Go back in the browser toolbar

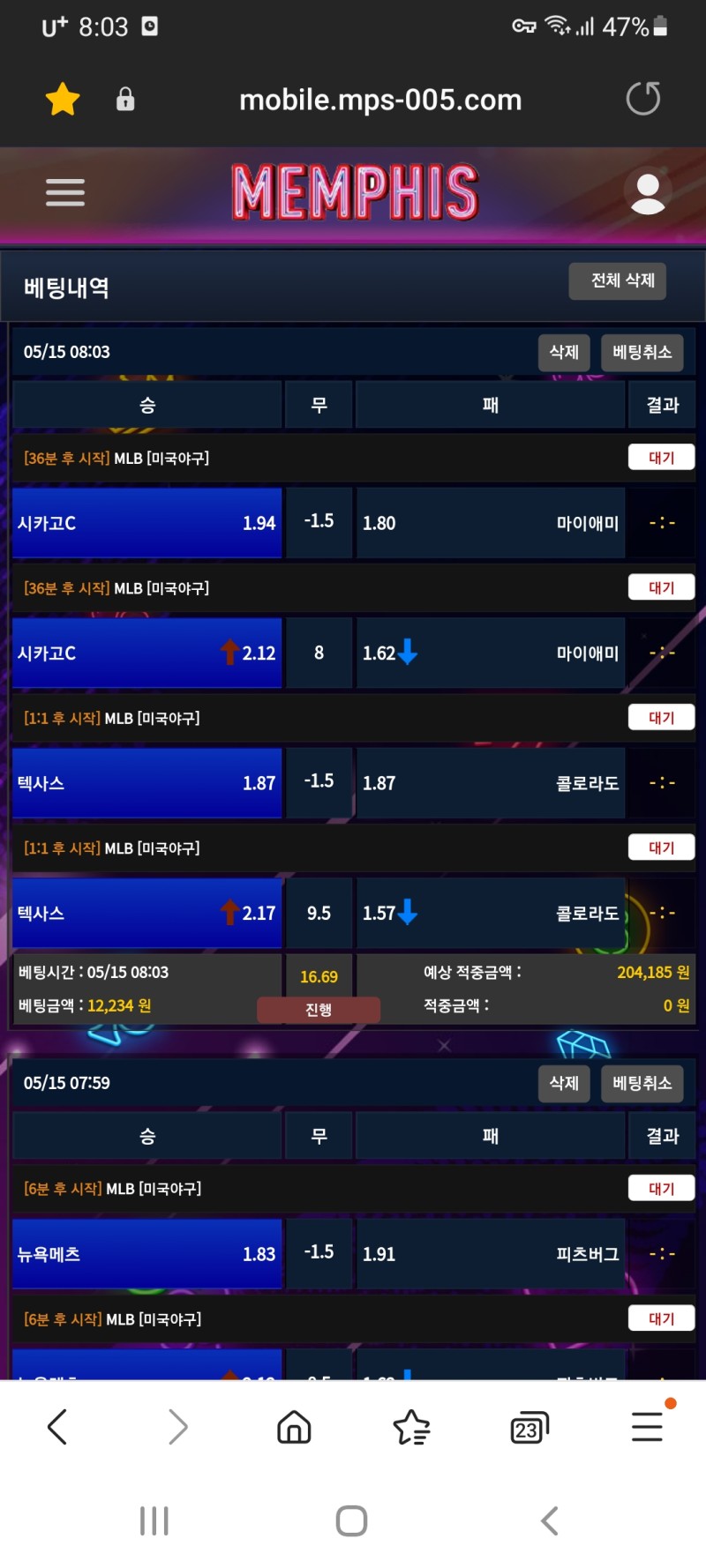click(x=57, y=1426)
